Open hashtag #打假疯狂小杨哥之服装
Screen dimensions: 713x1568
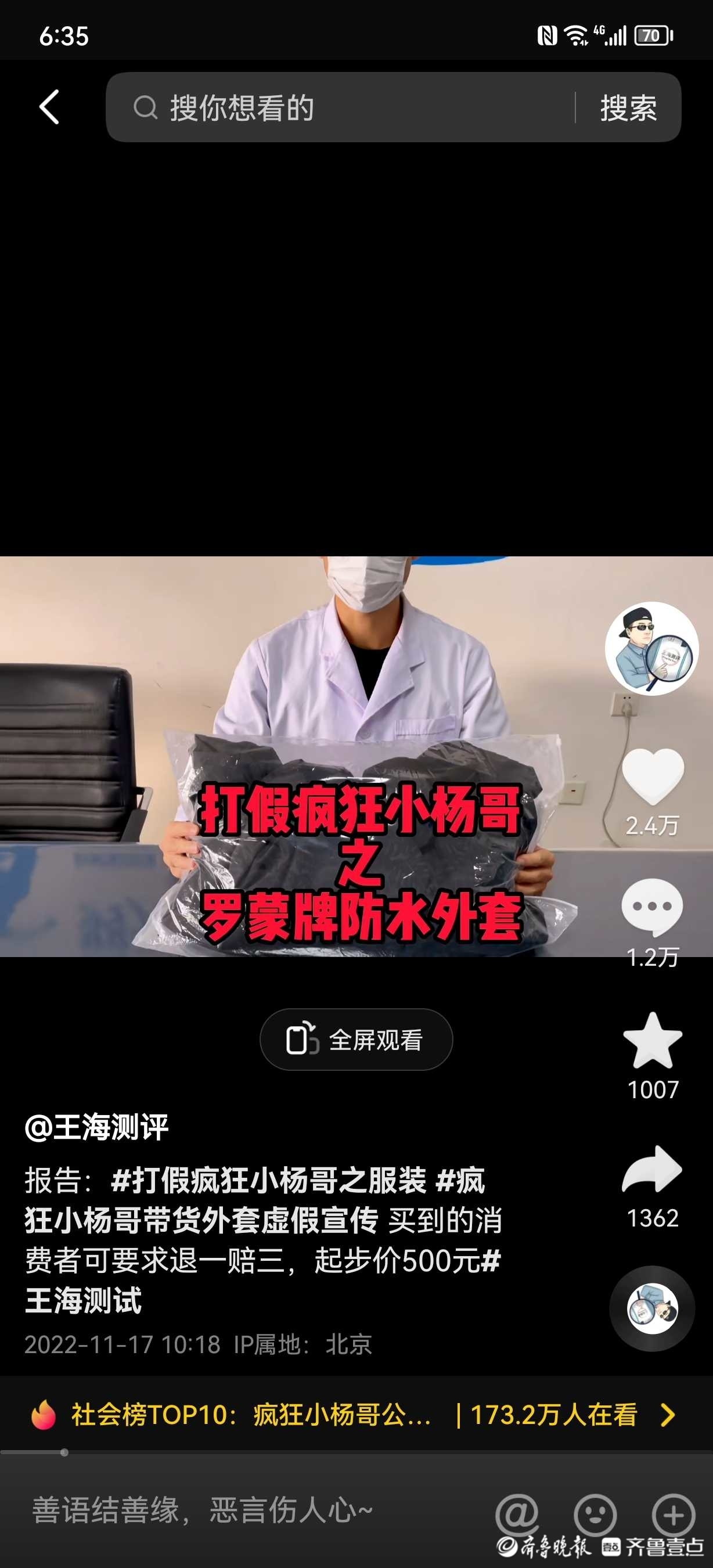[268, 1180]
